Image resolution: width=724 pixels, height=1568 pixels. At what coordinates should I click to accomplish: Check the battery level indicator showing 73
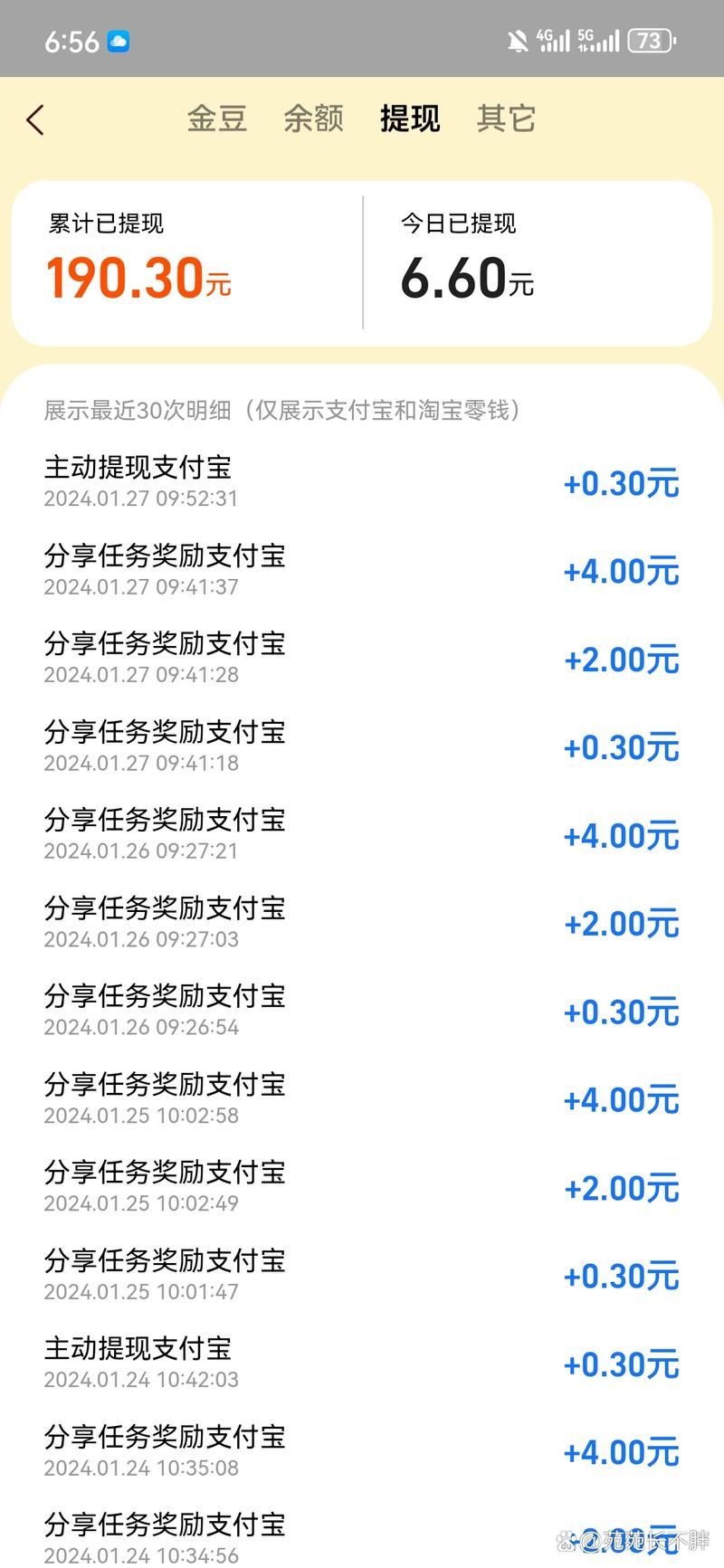pos(651,40)
